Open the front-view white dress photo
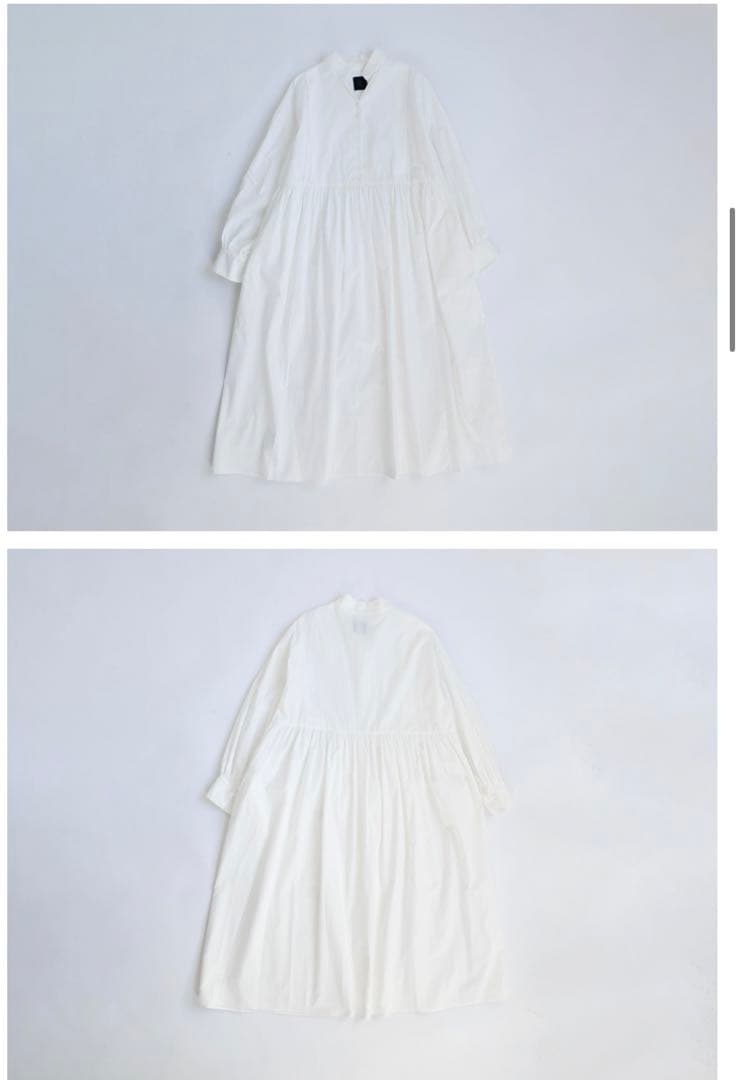The image size is (738, 1080). pos(361,267)
